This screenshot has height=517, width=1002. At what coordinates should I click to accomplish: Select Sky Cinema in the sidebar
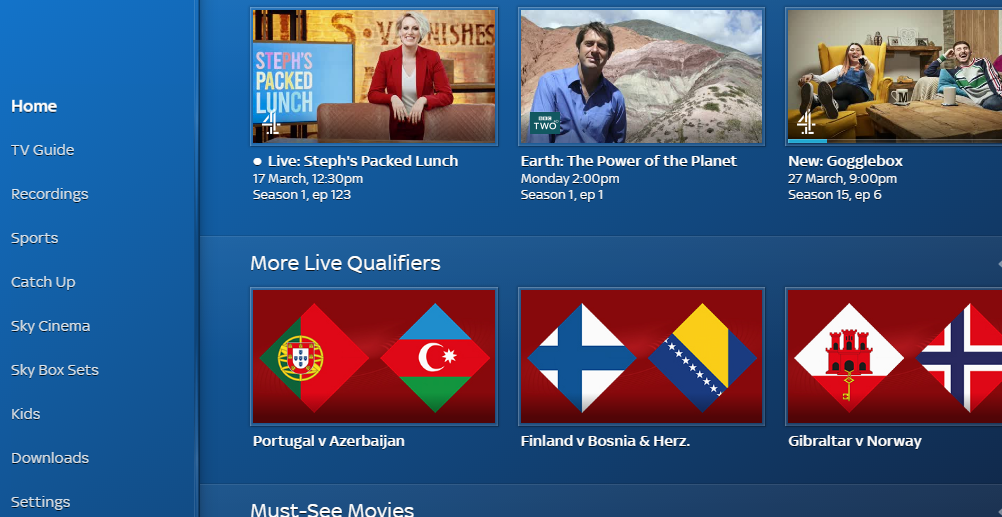tap(51, 326)
